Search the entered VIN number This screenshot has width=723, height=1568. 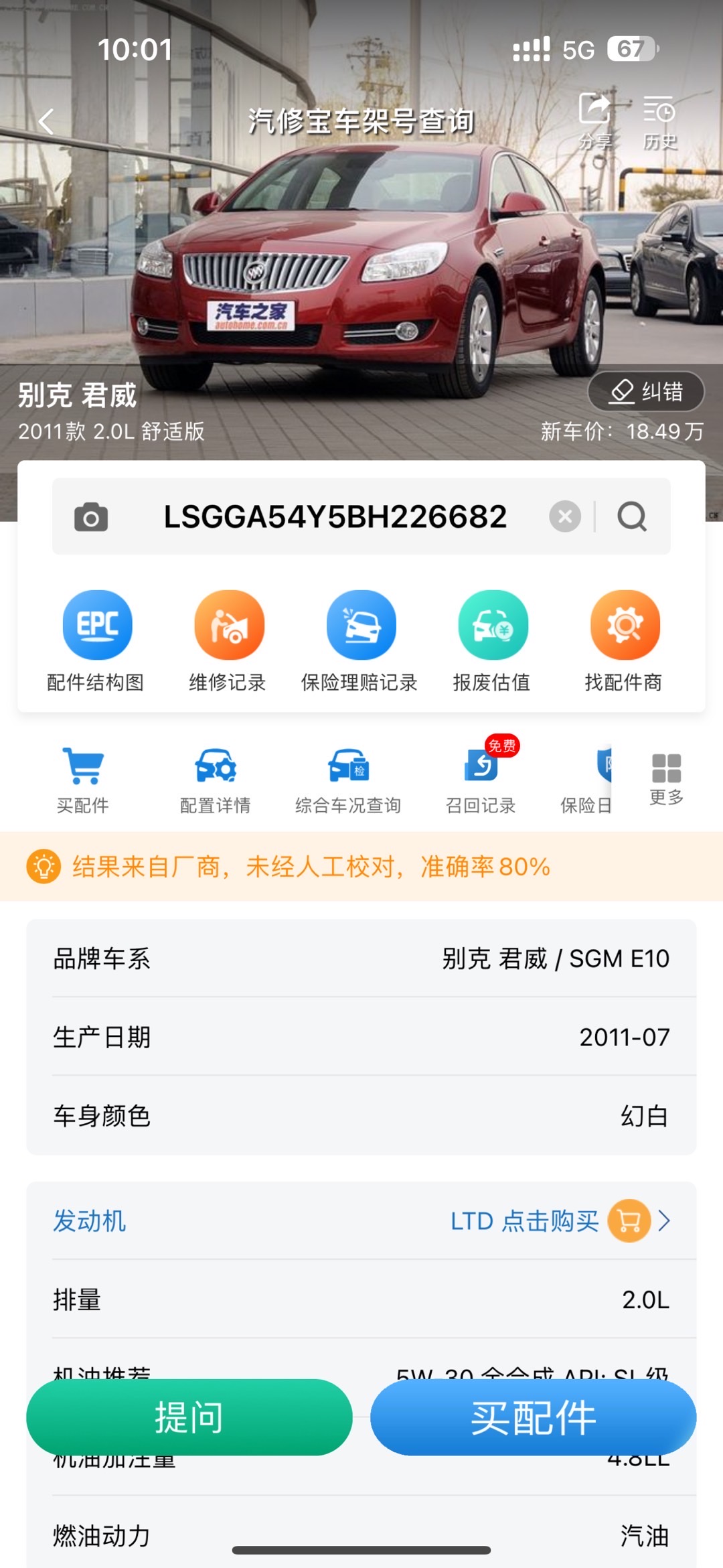[632, 516]
